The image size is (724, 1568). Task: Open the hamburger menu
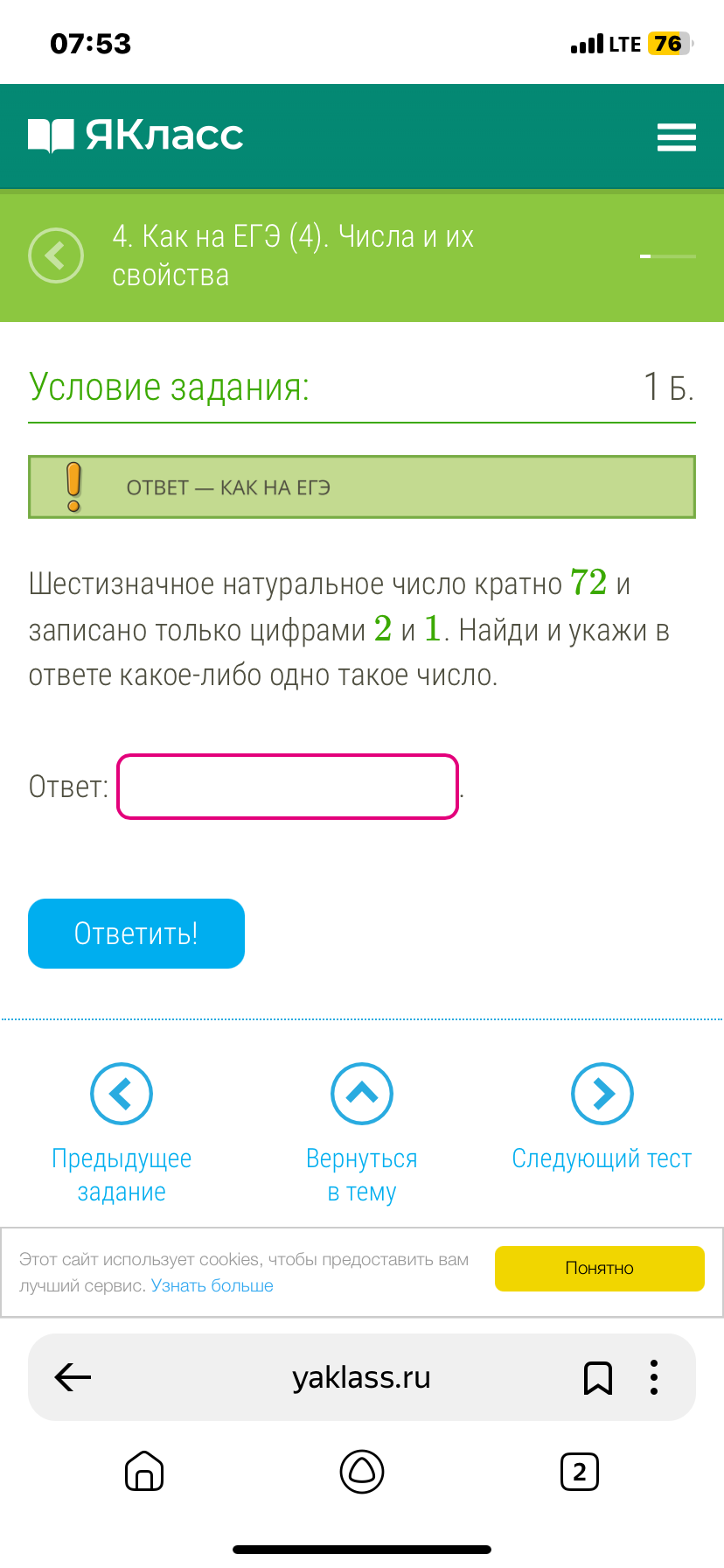click(x=676, y=137)
